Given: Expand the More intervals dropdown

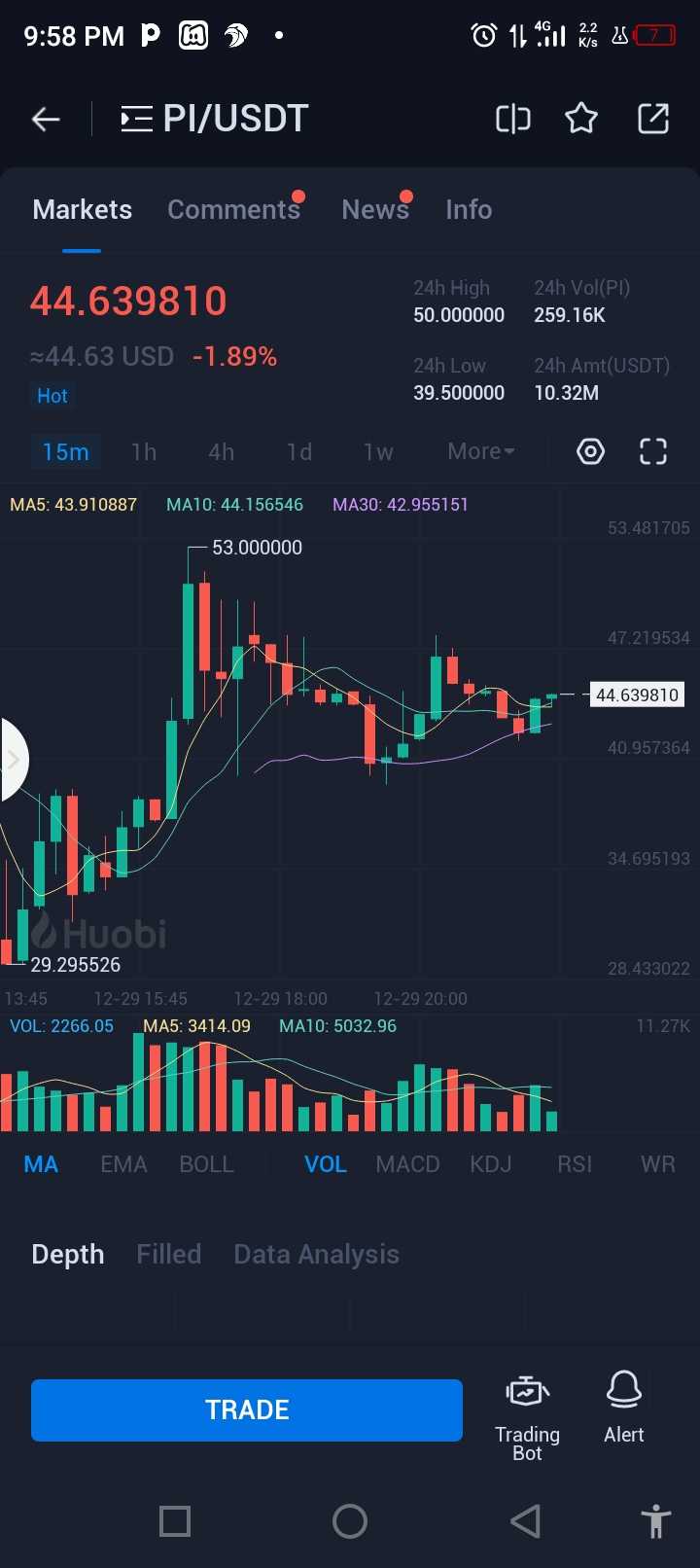Looking at the screenshot, I should (x=481, y=452).
